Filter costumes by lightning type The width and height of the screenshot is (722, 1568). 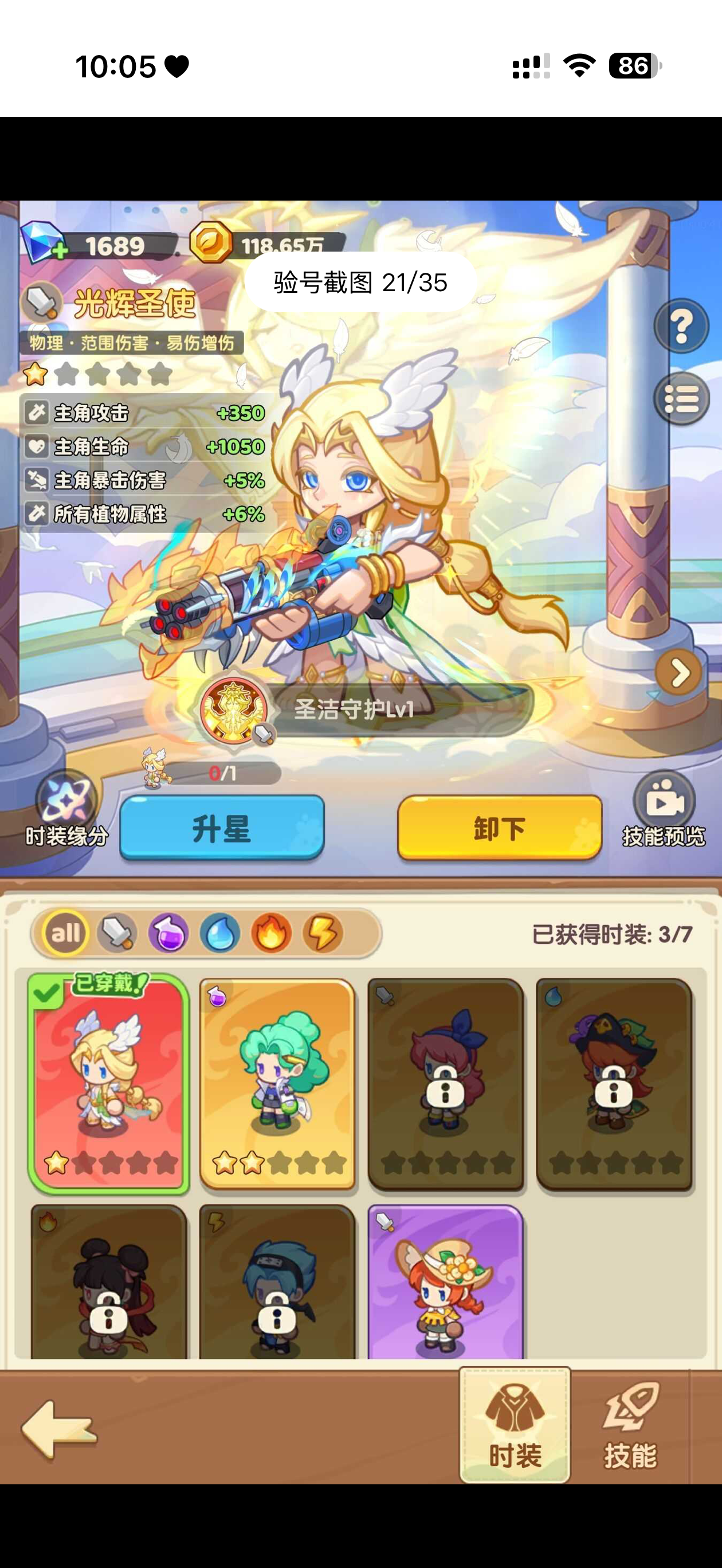[x=322, y=933]
